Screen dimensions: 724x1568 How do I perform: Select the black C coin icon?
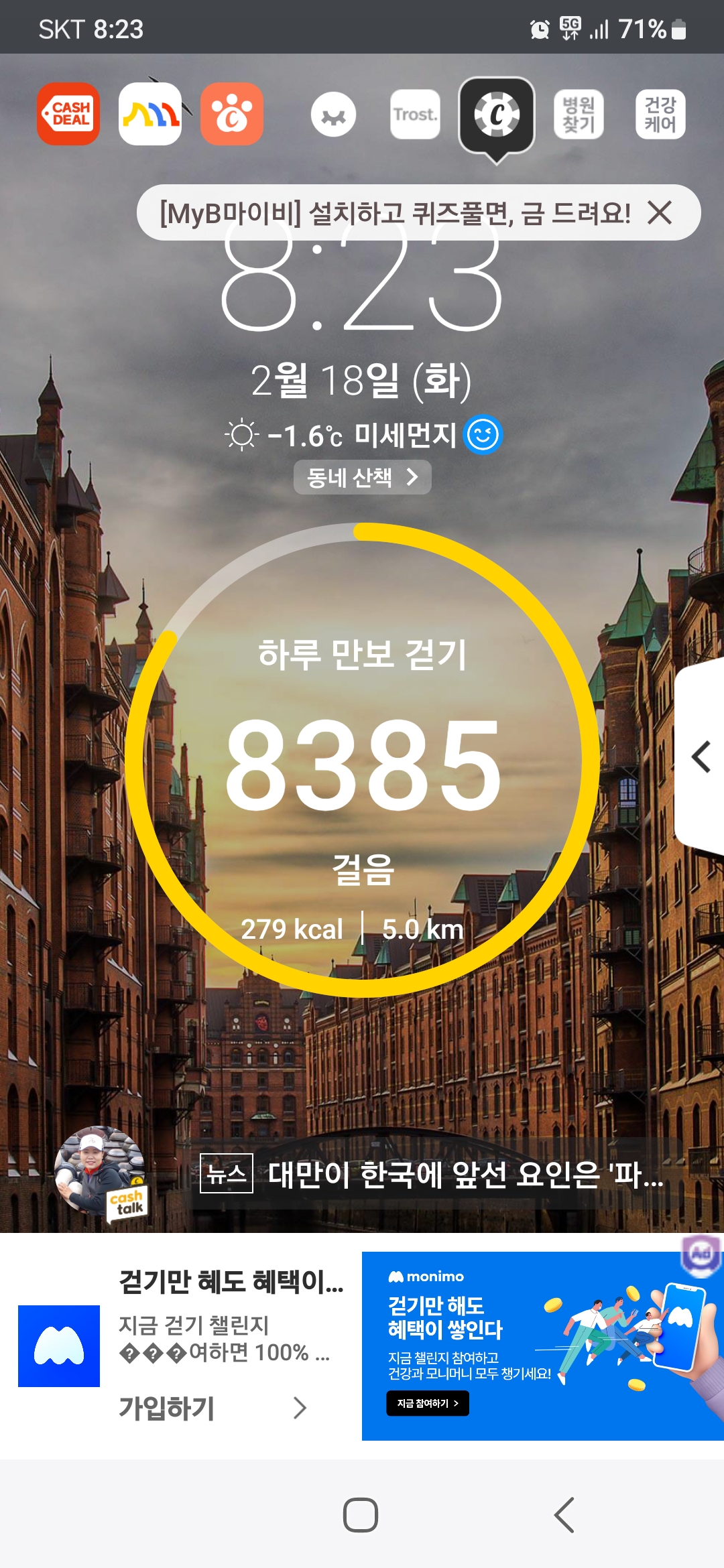(x=497, y=115)
